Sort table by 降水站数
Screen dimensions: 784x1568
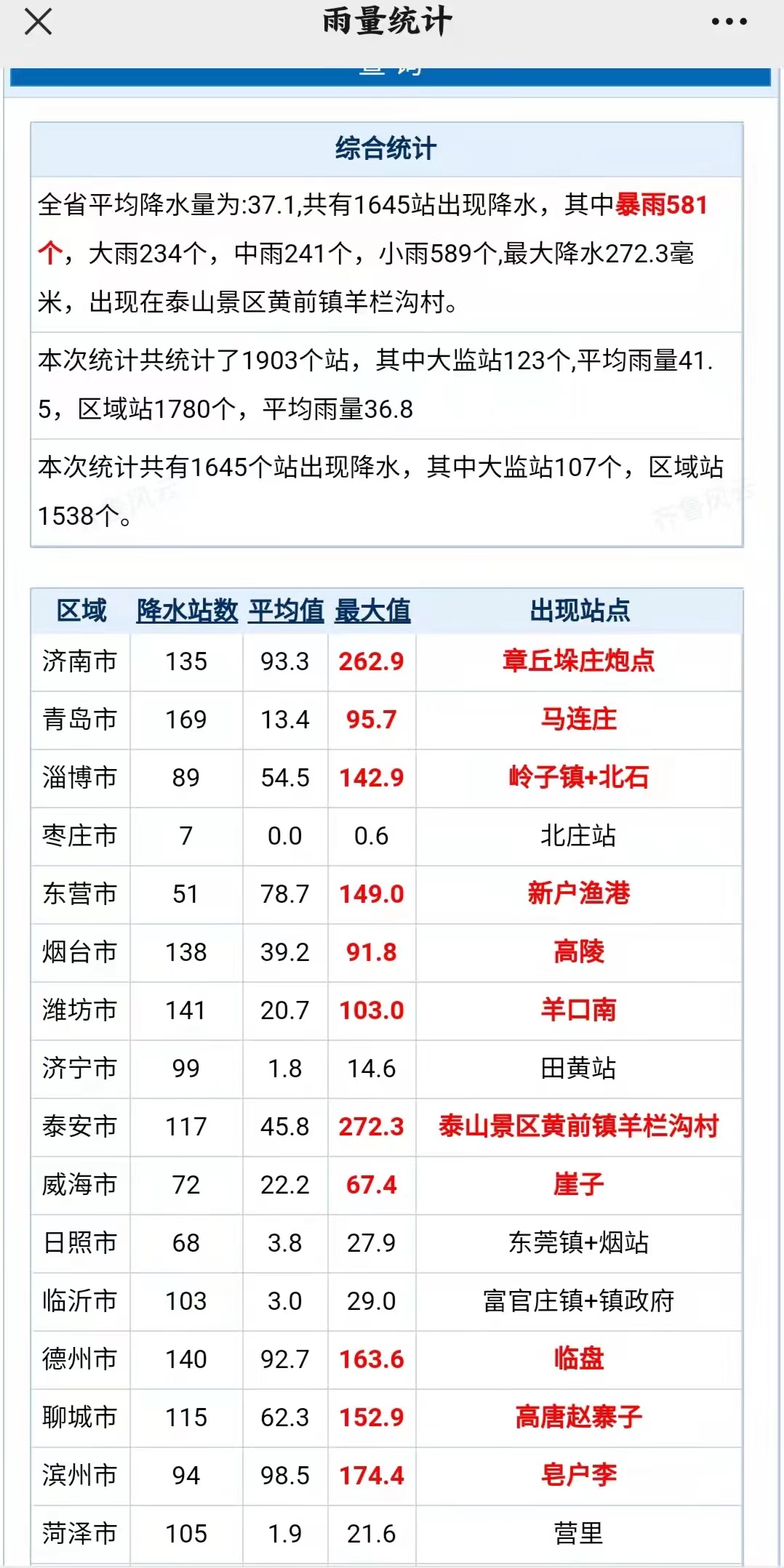(x=187, y=611)
